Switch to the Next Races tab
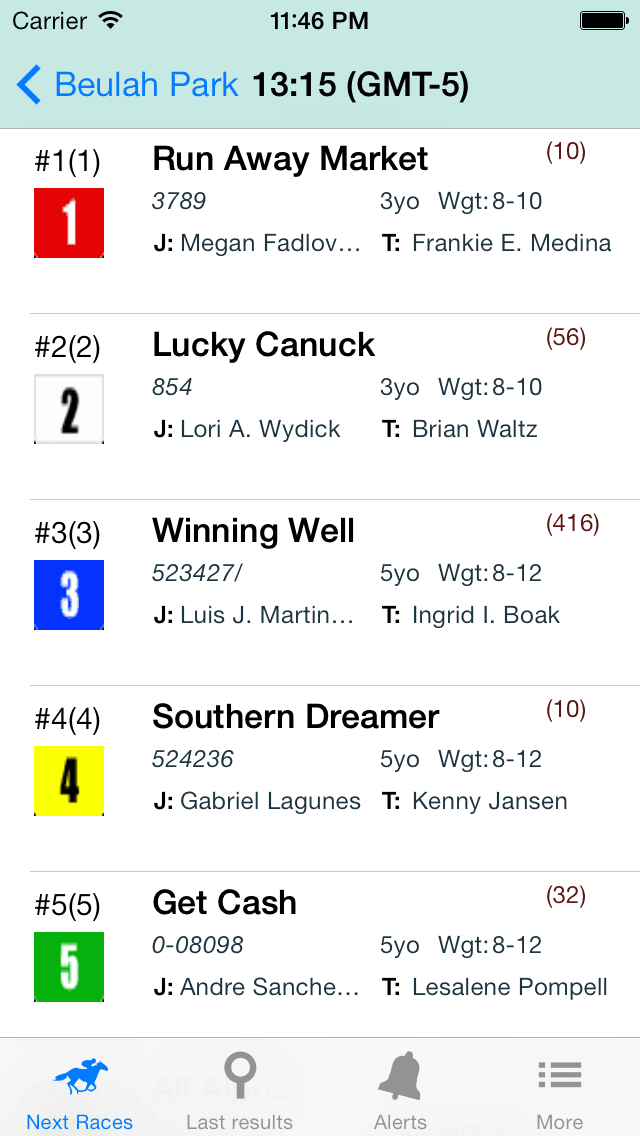640x1136 pixels. coord(80,1092)
